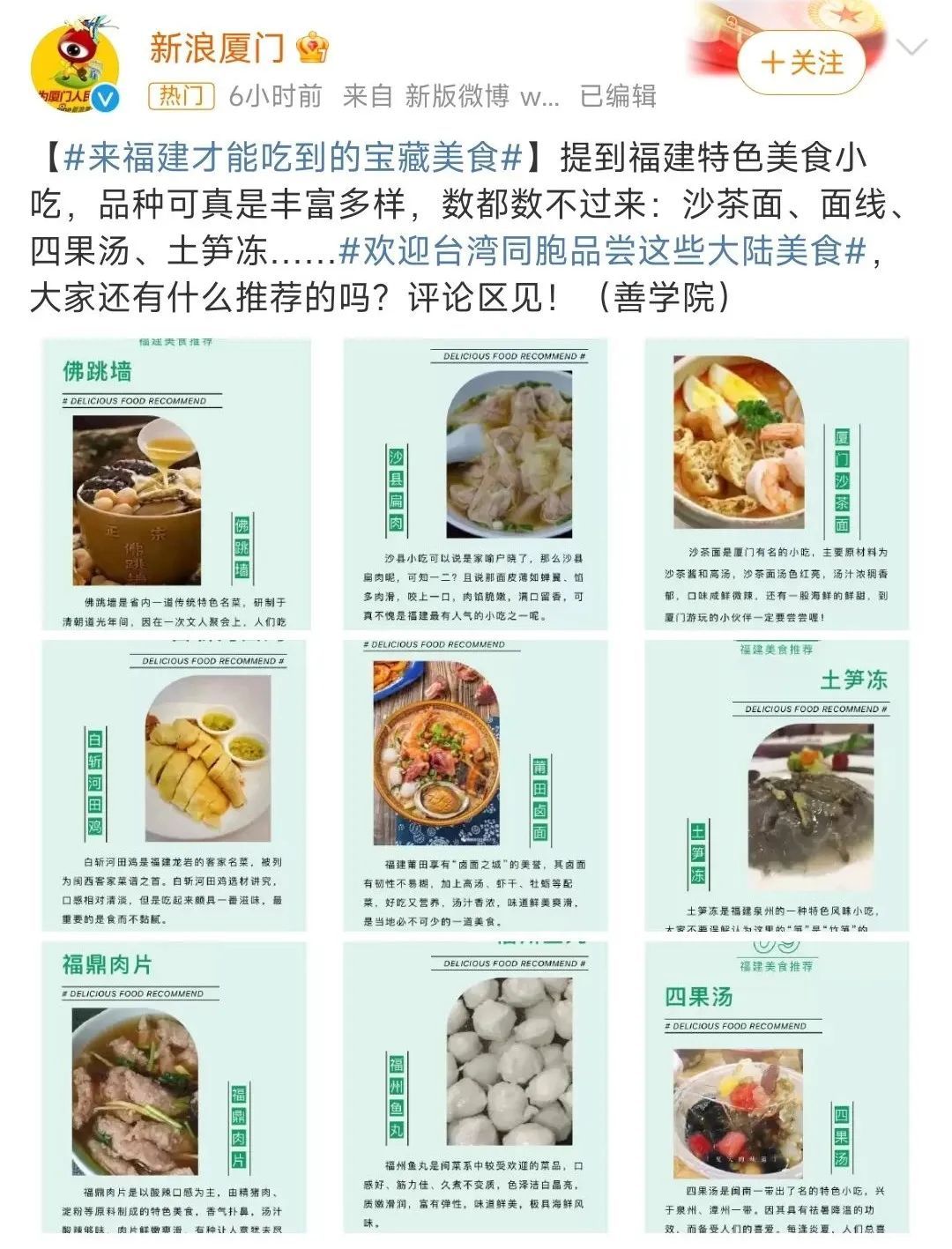The width and height of the screenshot is (952, 1249).
Task: View the 厦门沙茶面 image
Action: 777,483
